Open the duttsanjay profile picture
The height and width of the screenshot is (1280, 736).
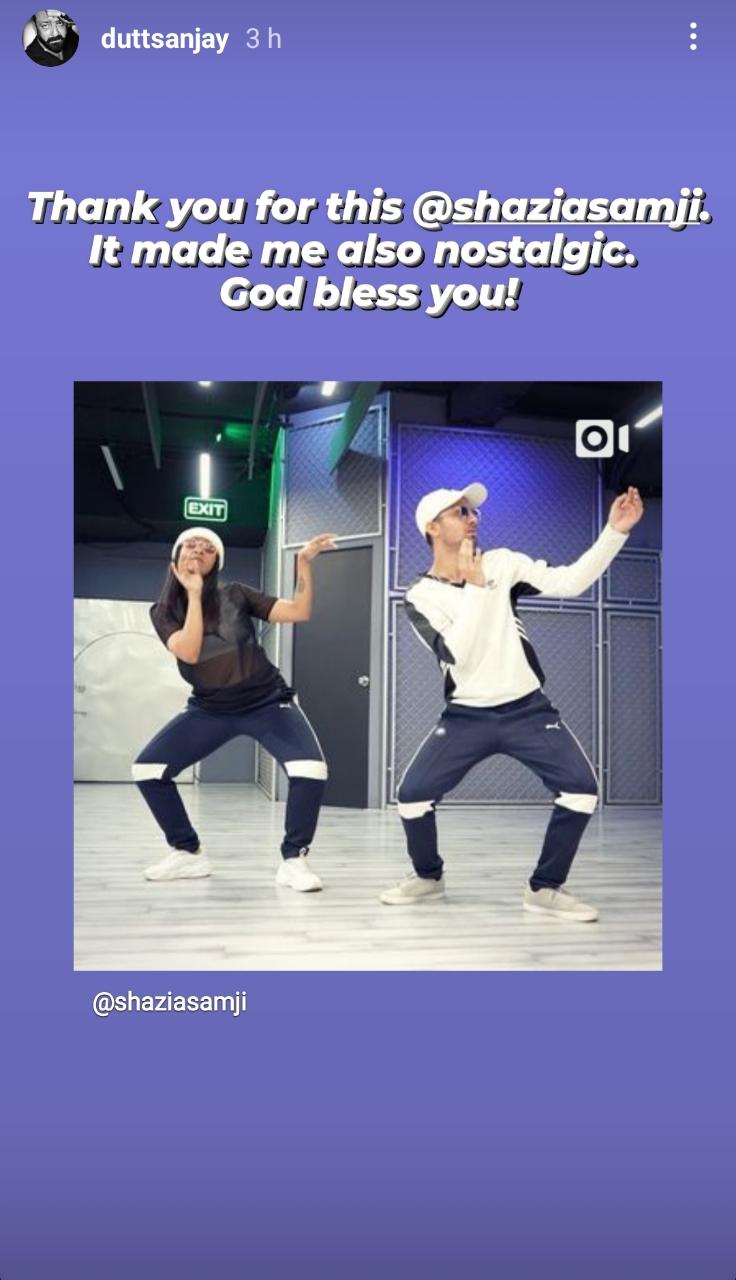click(x=51, y=39)
